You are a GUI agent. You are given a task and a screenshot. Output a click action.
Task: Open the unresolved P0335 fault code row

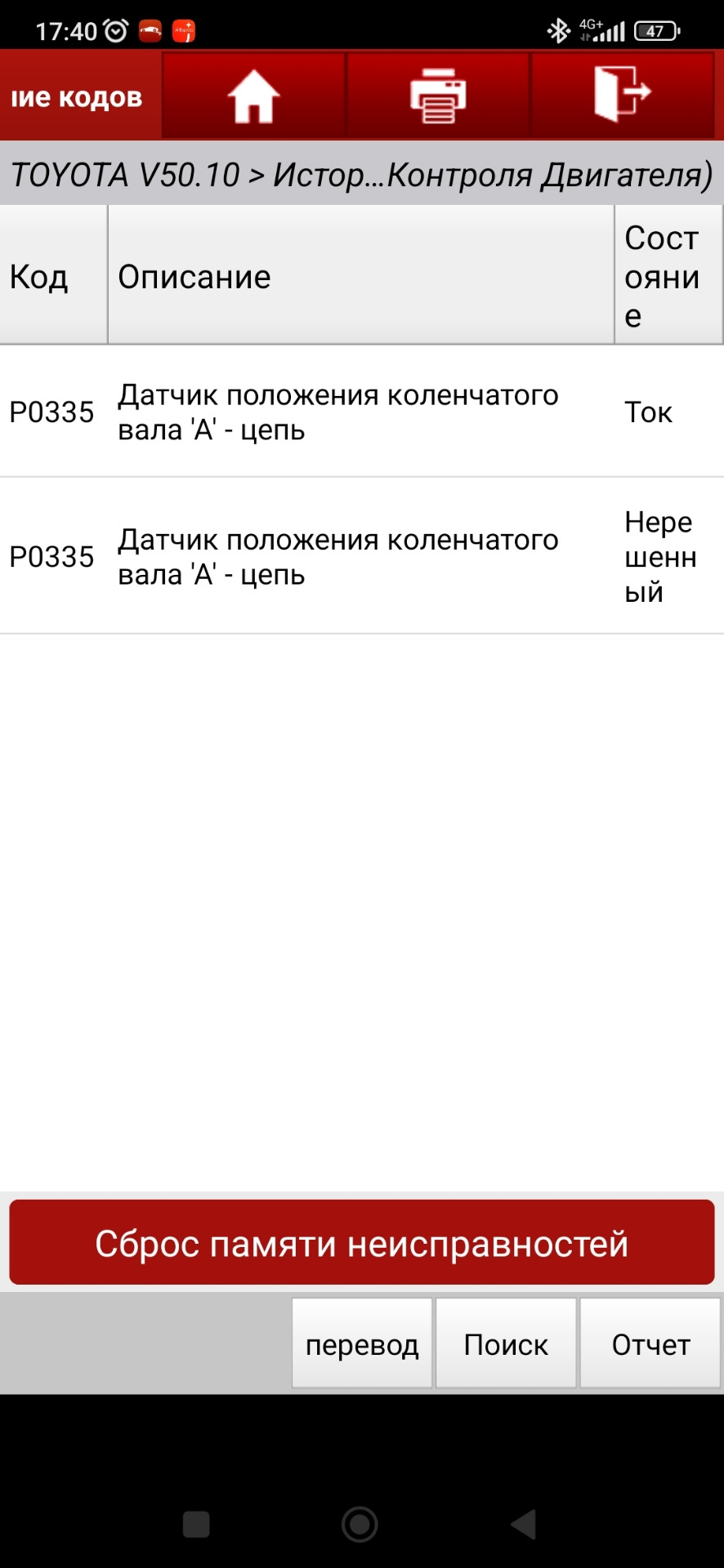coord(361,556)
